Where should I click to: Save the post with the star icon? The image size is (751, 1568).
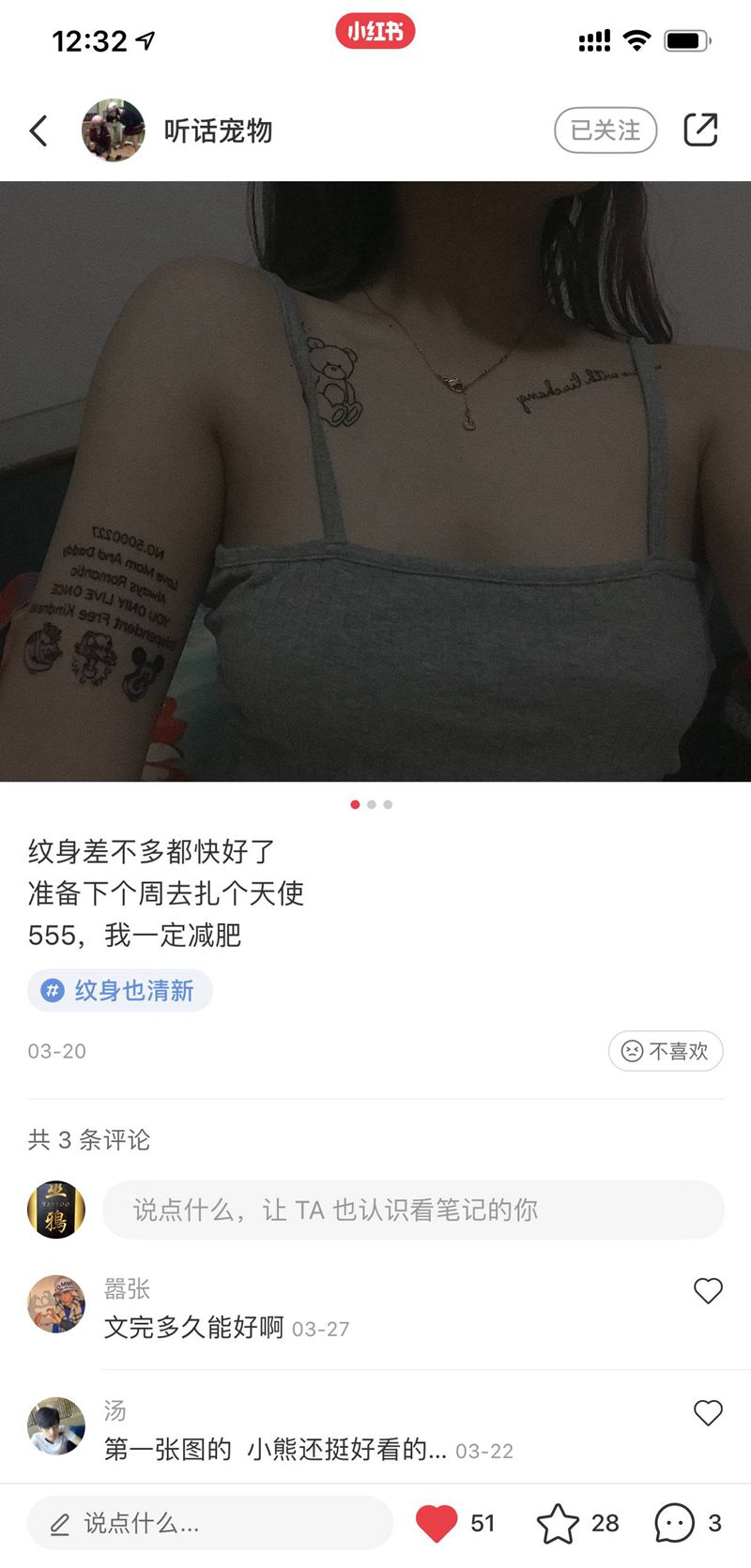[558, 1523]
